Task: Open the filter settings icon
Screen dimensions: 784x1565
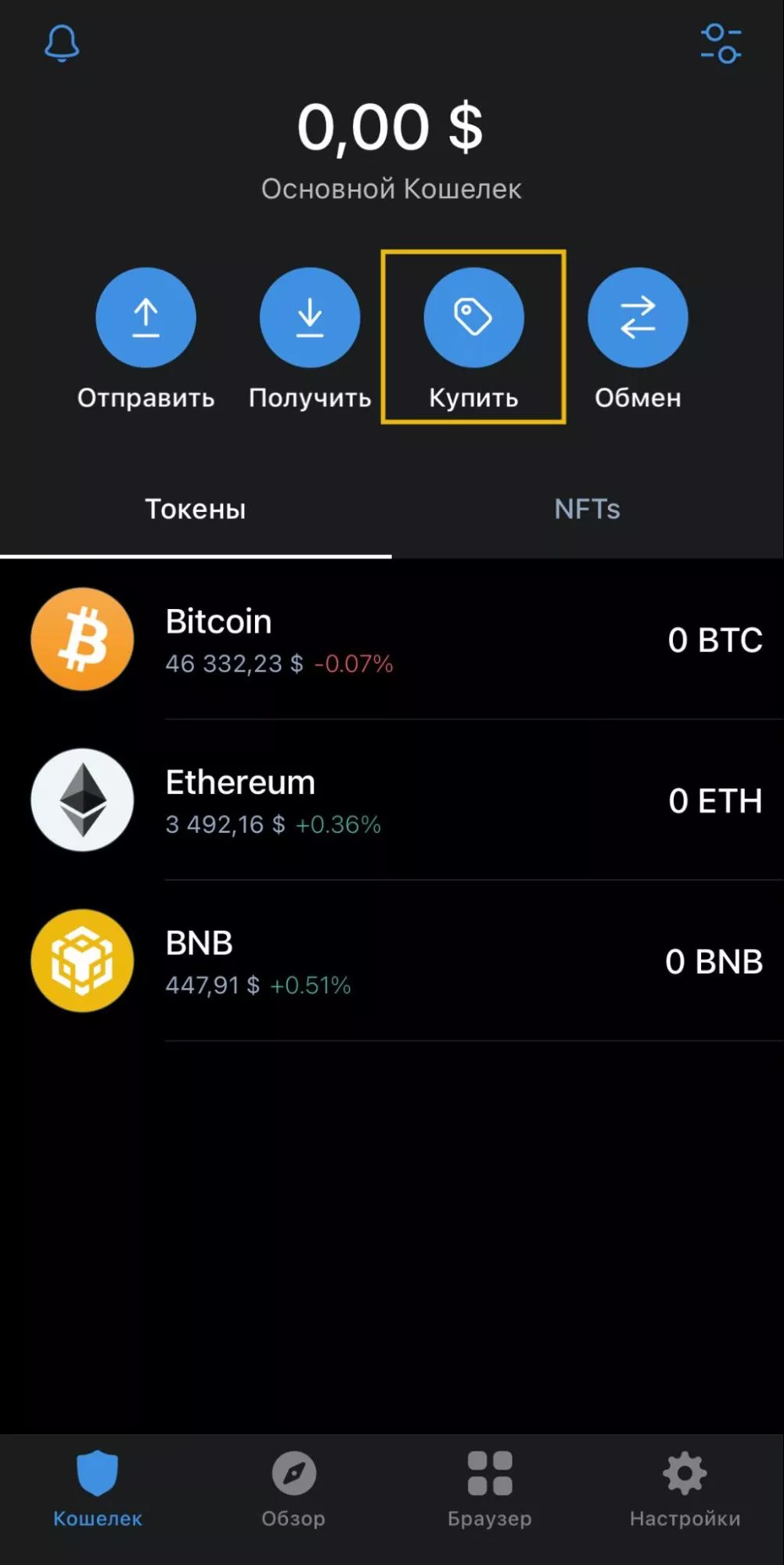Action: 721,43
